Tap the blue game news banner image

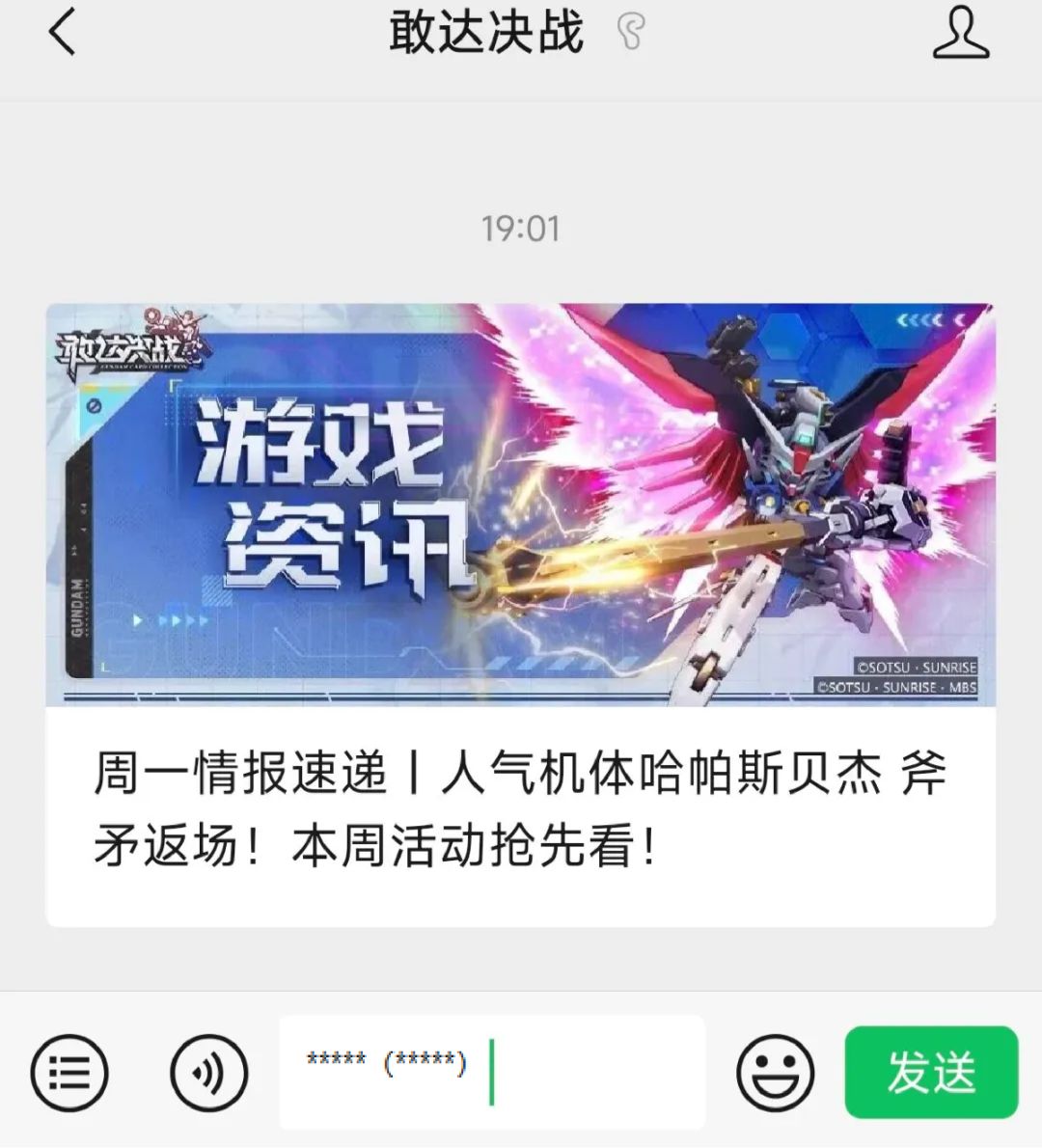(x=521, y=502)
